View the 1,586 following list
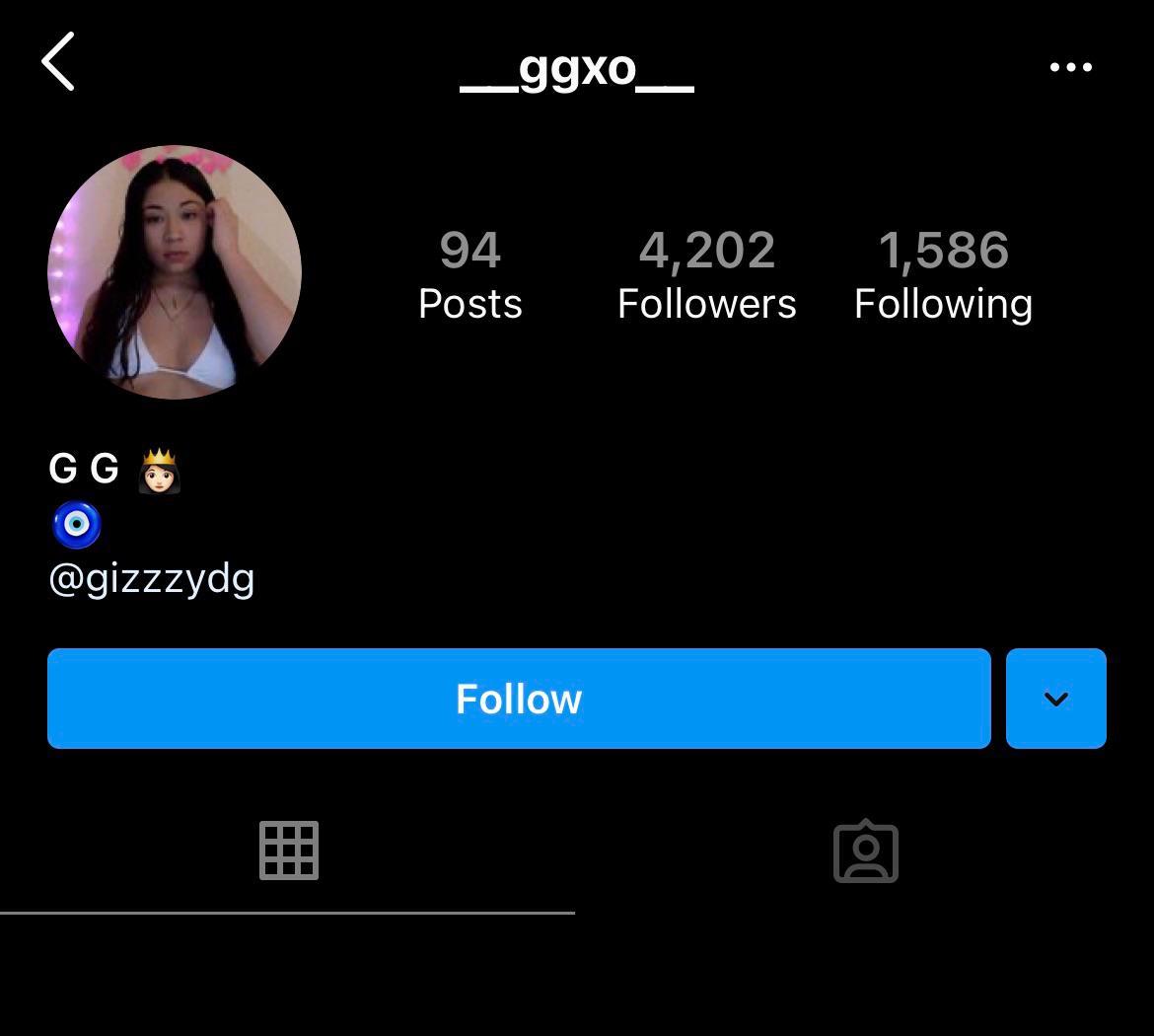Screen dimensions: 1154x1036 coord(943,274)
